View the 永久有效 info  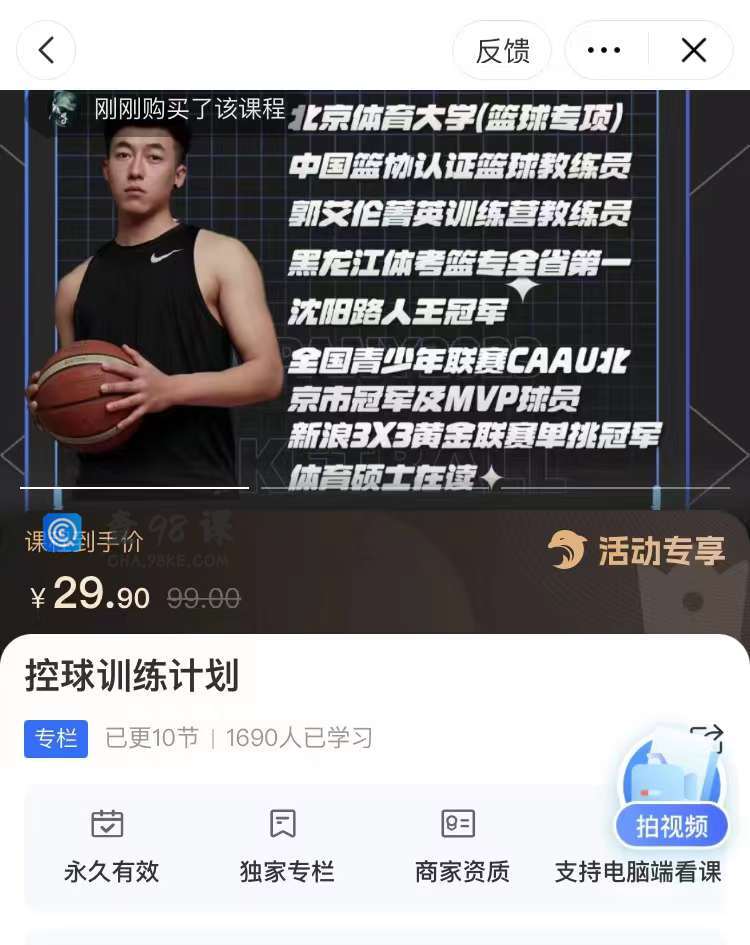110,846
